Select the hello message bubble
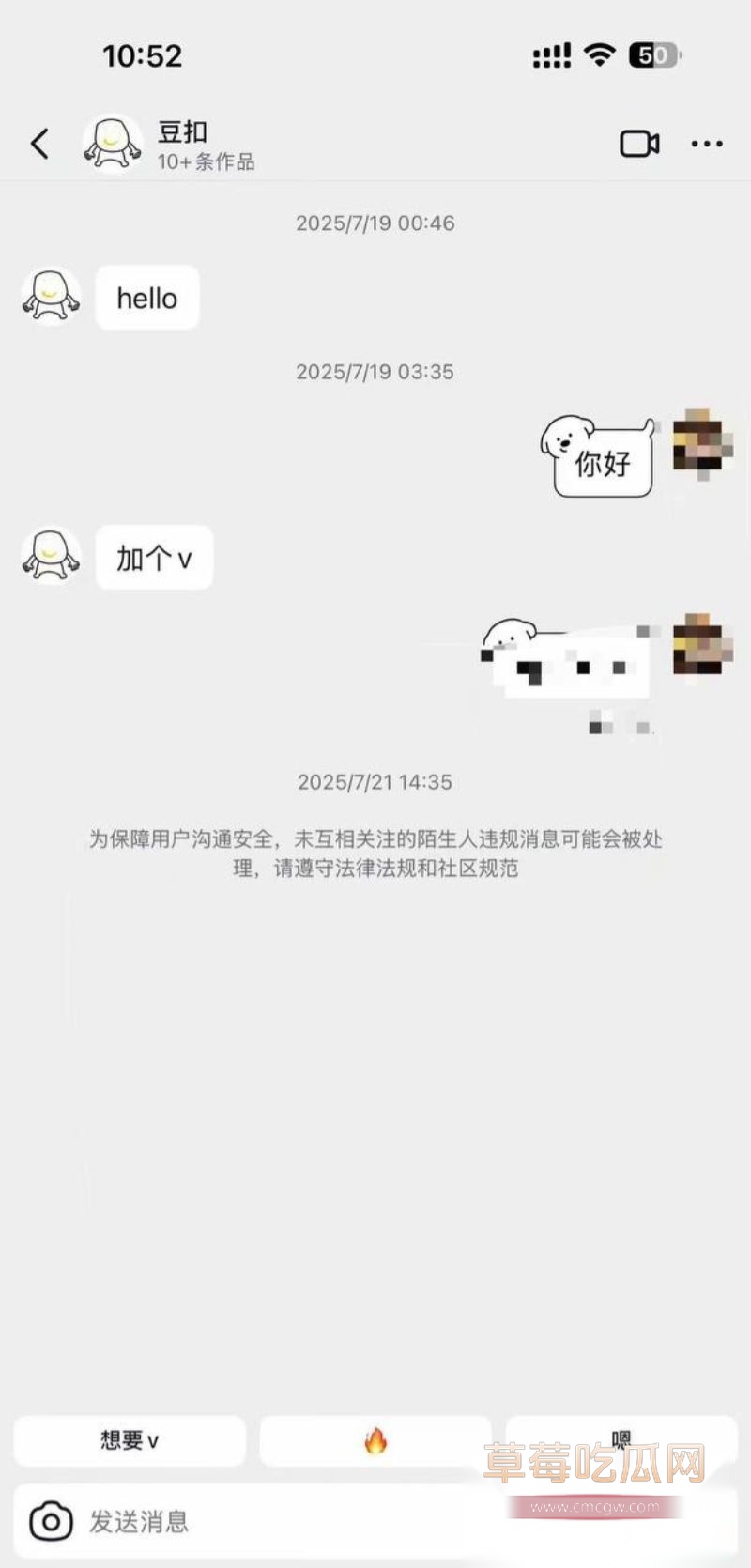Viewport: 751px width, 1568px height. pyautogui.click(x=146, y=297)
